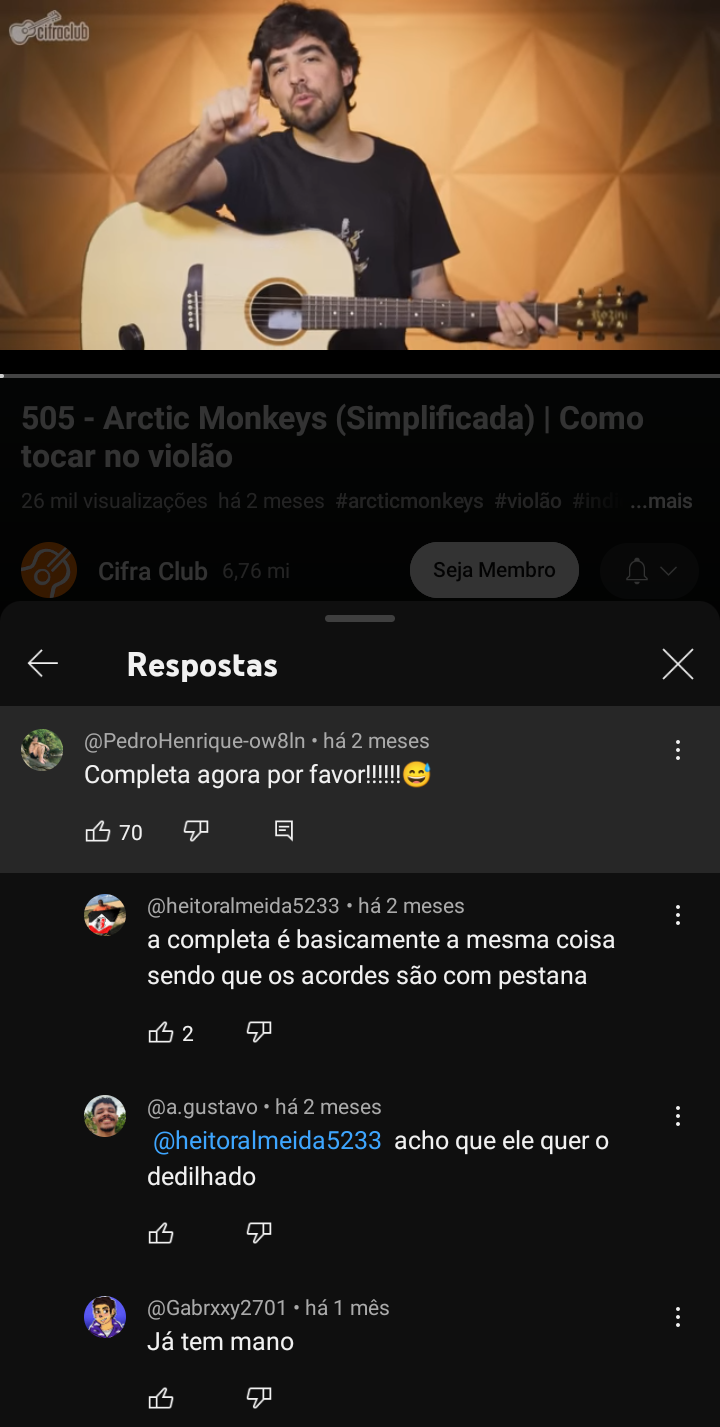The width and height of the screenshot is (720, 1427).
Task: Open overflow menu on a.gustavo's reply
Action: [677, 1116]
